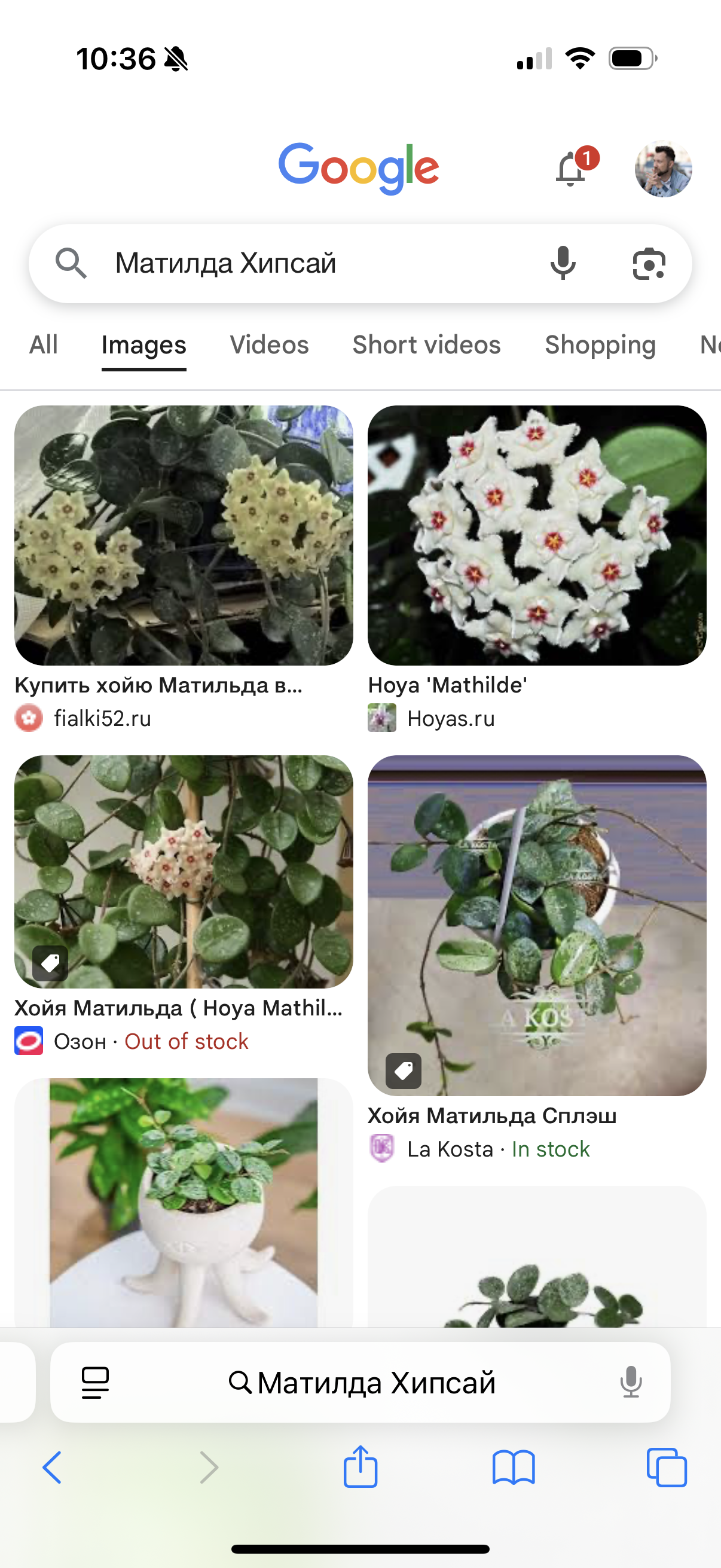
Task: Go back to the previous page in Safari
Action: pyautogui.click(x=53, y=1468)
